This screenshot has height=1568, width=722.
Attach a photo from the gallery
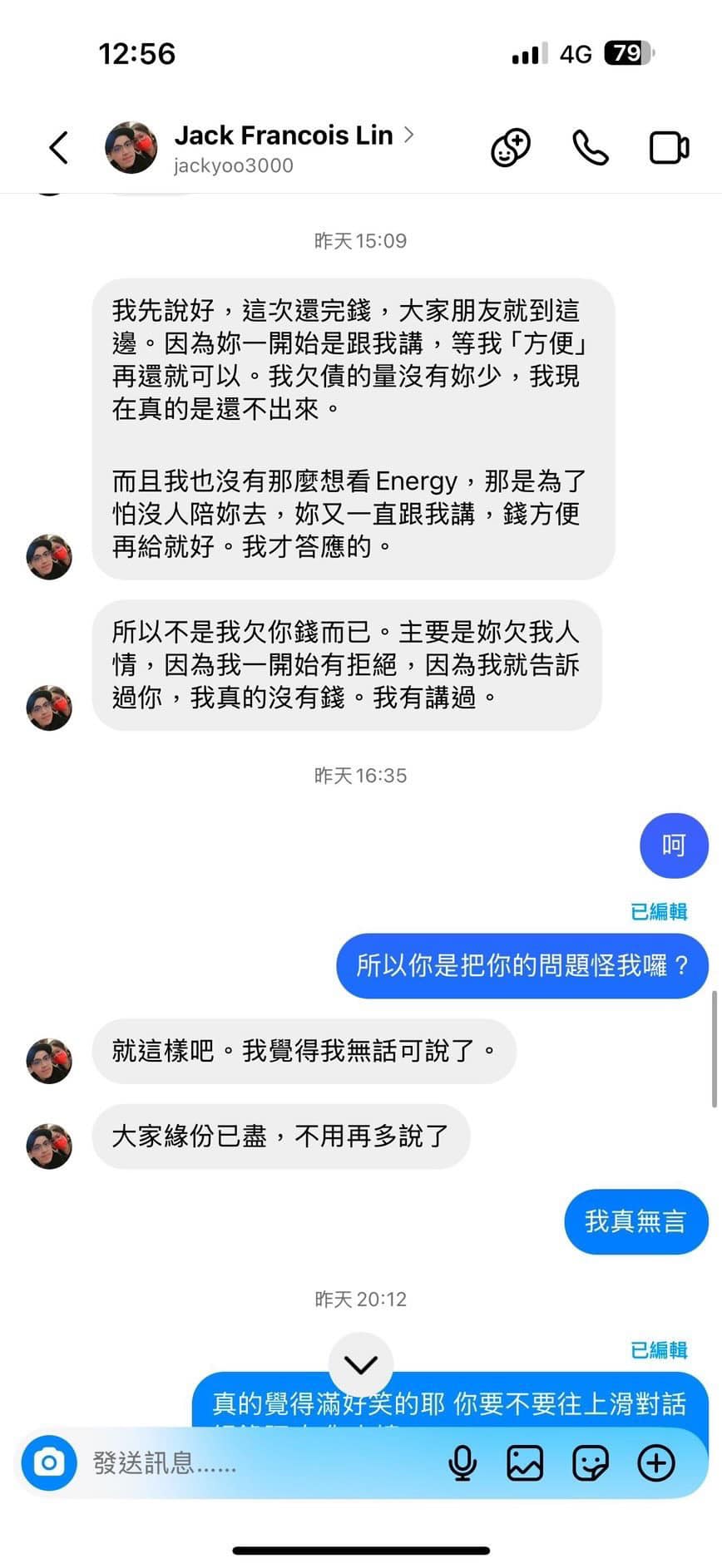tap(525, 1463)
